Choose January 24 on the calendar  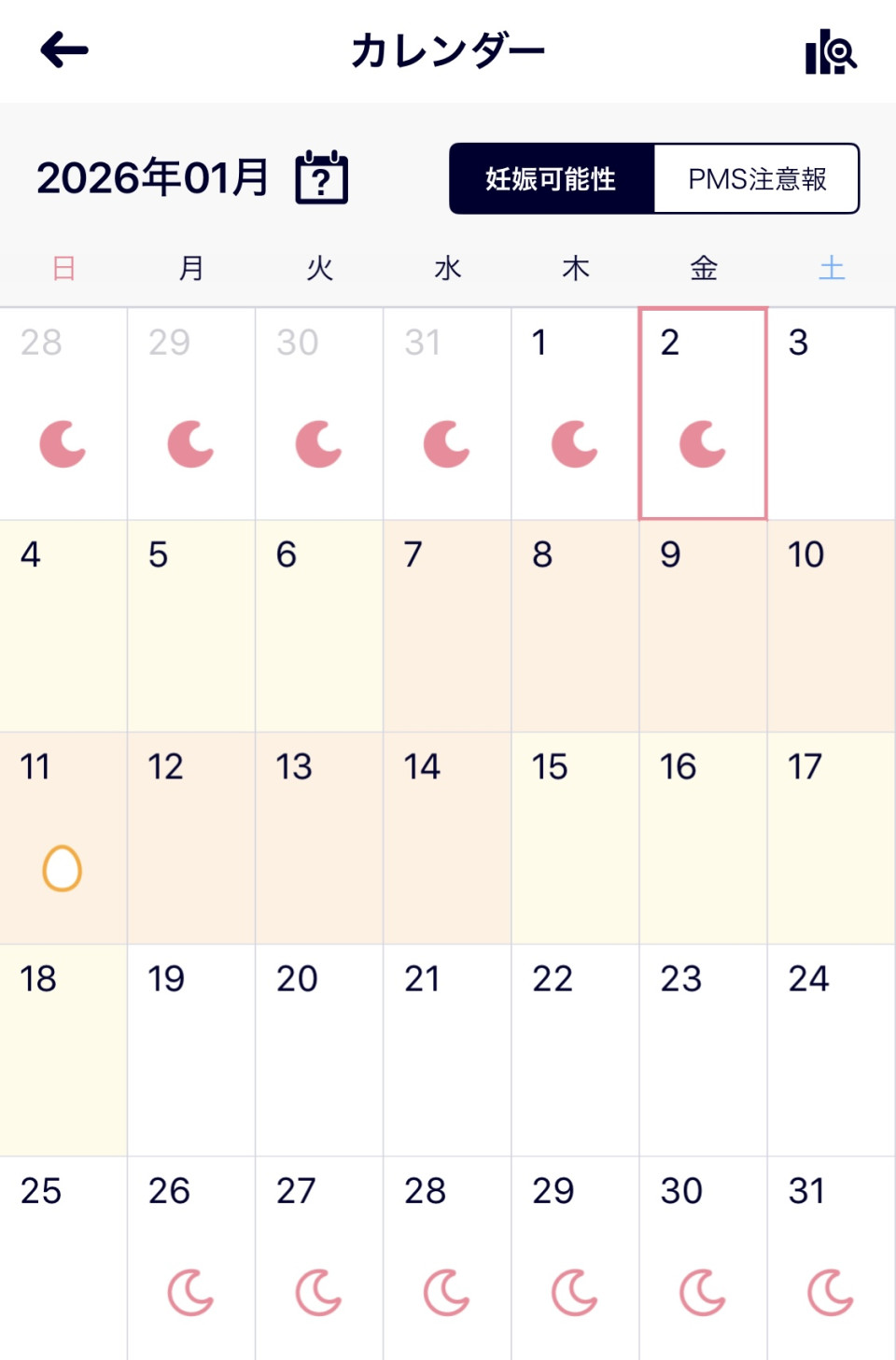831,1050
